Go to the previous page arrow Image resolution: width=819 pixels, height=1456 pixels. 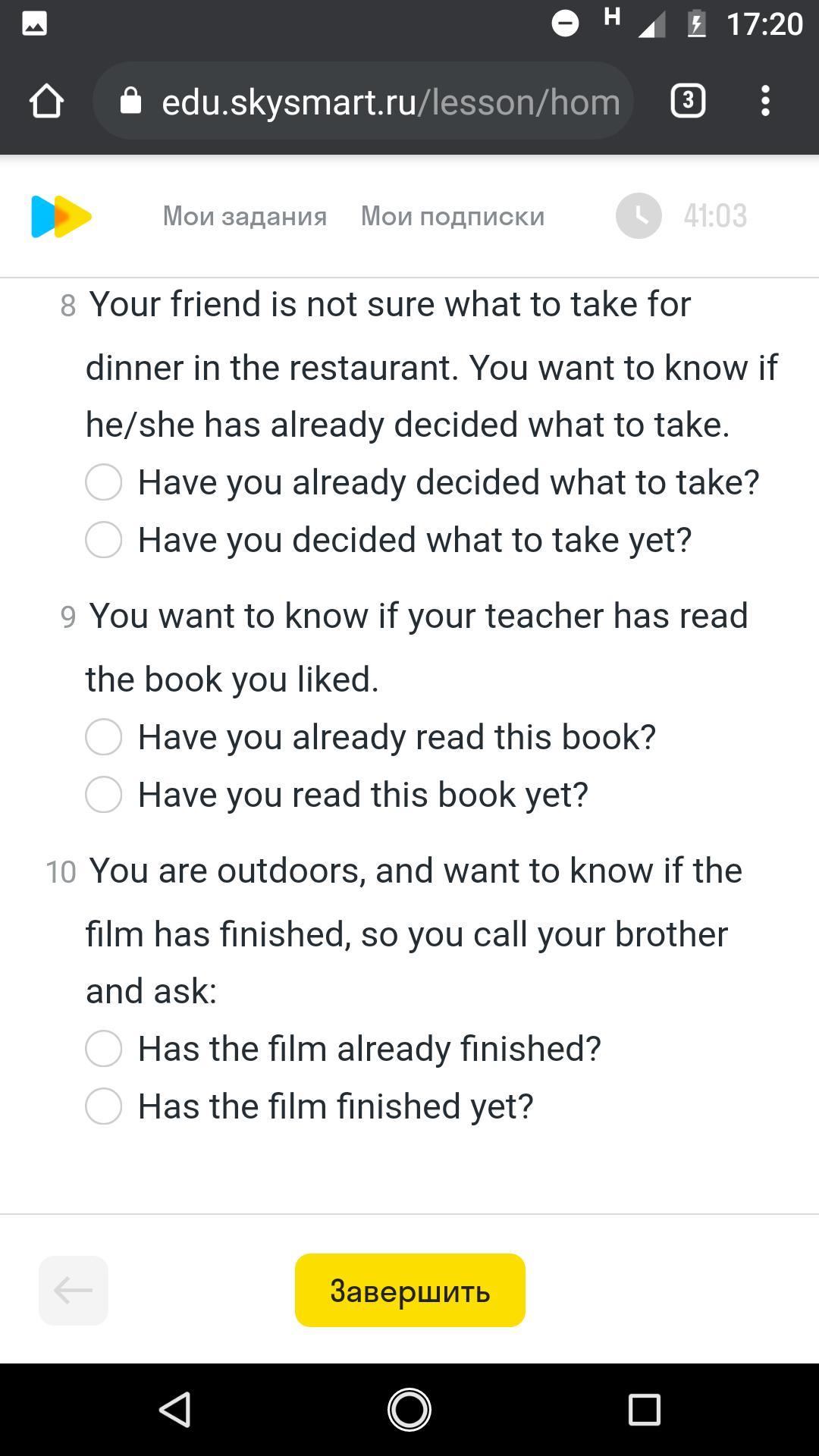pyautogui.click(x=74, y=1290)
